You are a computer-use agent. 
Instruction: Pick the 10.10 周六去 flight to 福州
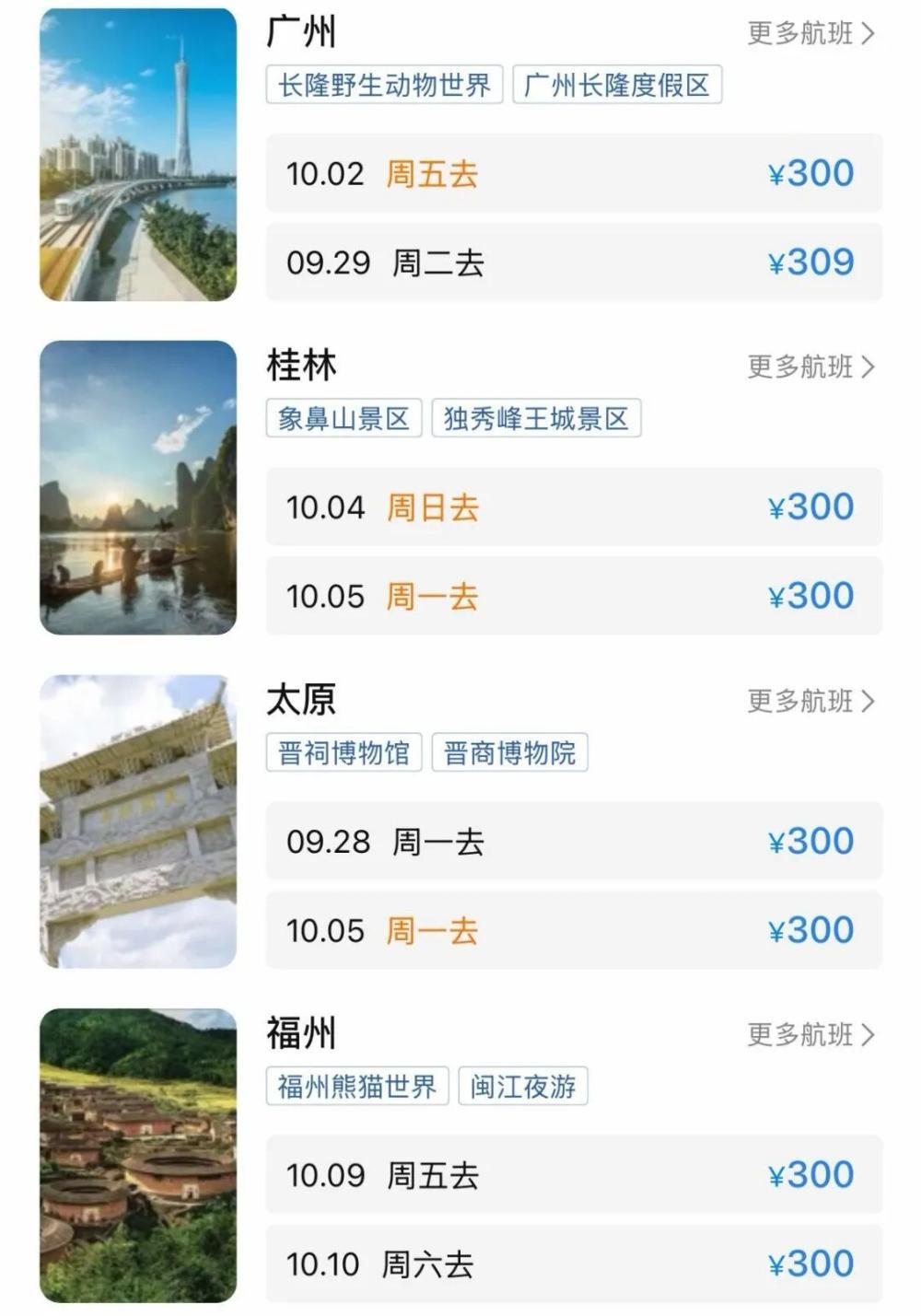(x=574, y=1264)
